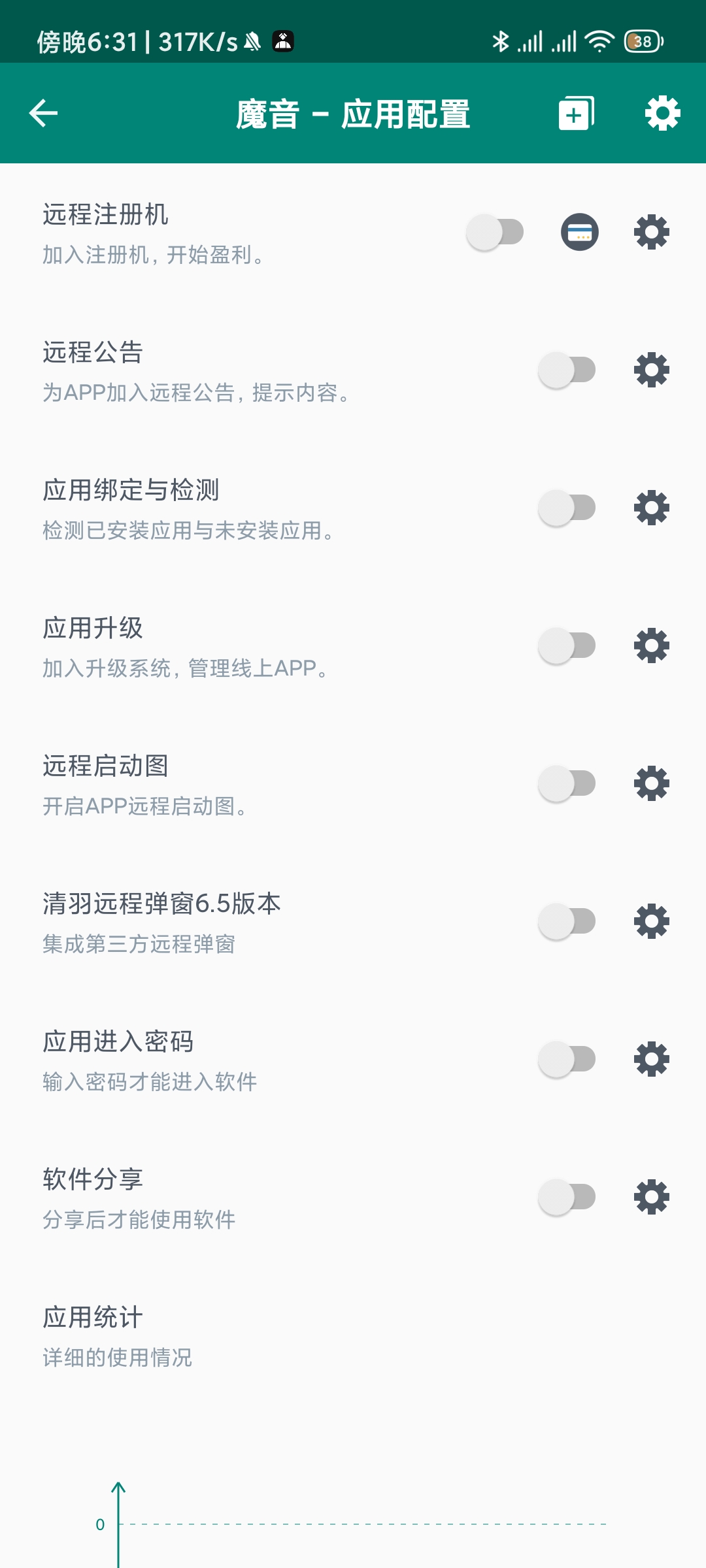This screenshot has width=706, height=1568.
Task: Toggle 清羽远程弹窗6.5版本 on
Action: 567,921
